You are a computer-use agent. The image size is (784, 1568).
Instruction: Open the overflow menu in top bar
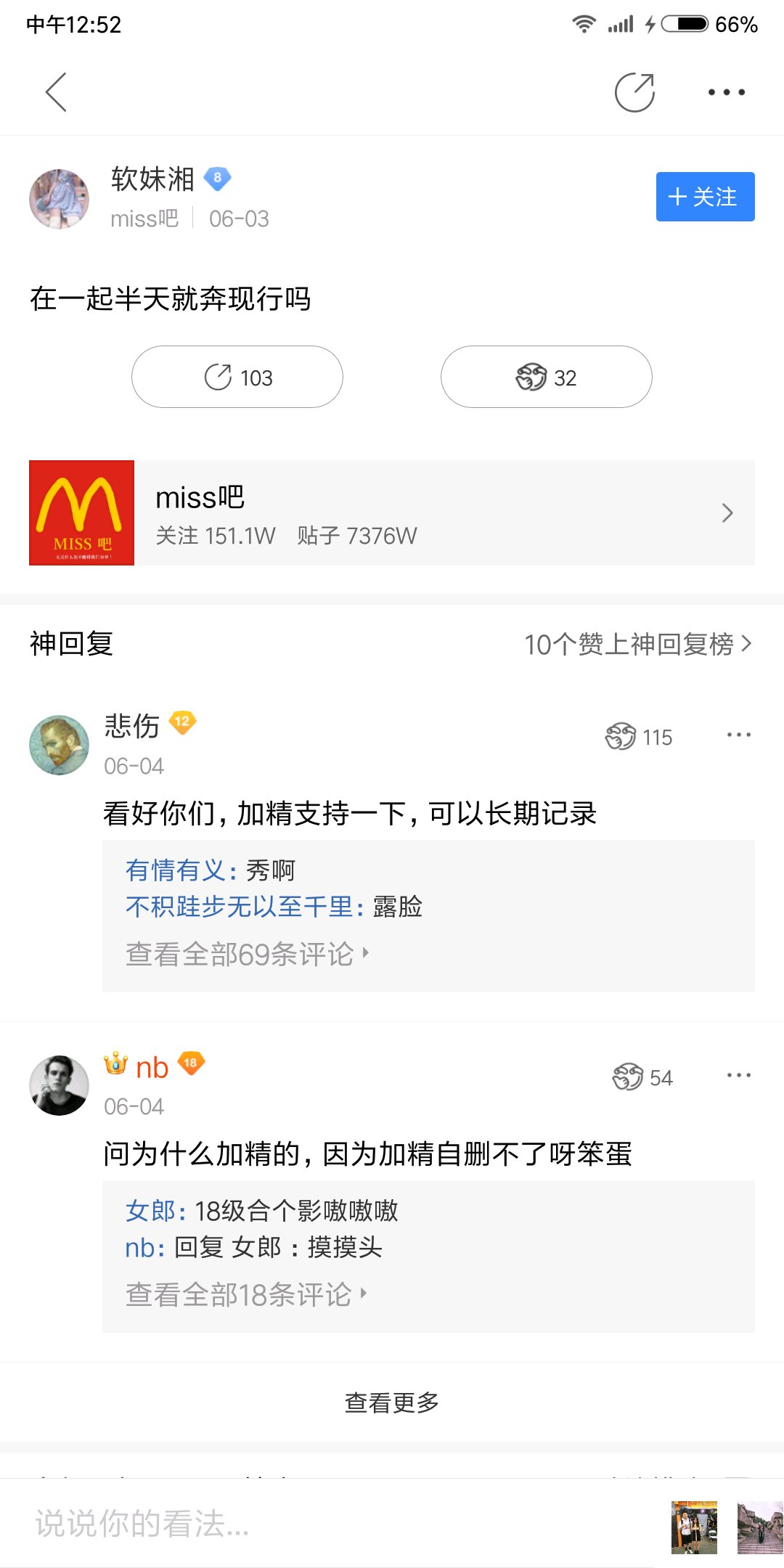tap(726, 92)
